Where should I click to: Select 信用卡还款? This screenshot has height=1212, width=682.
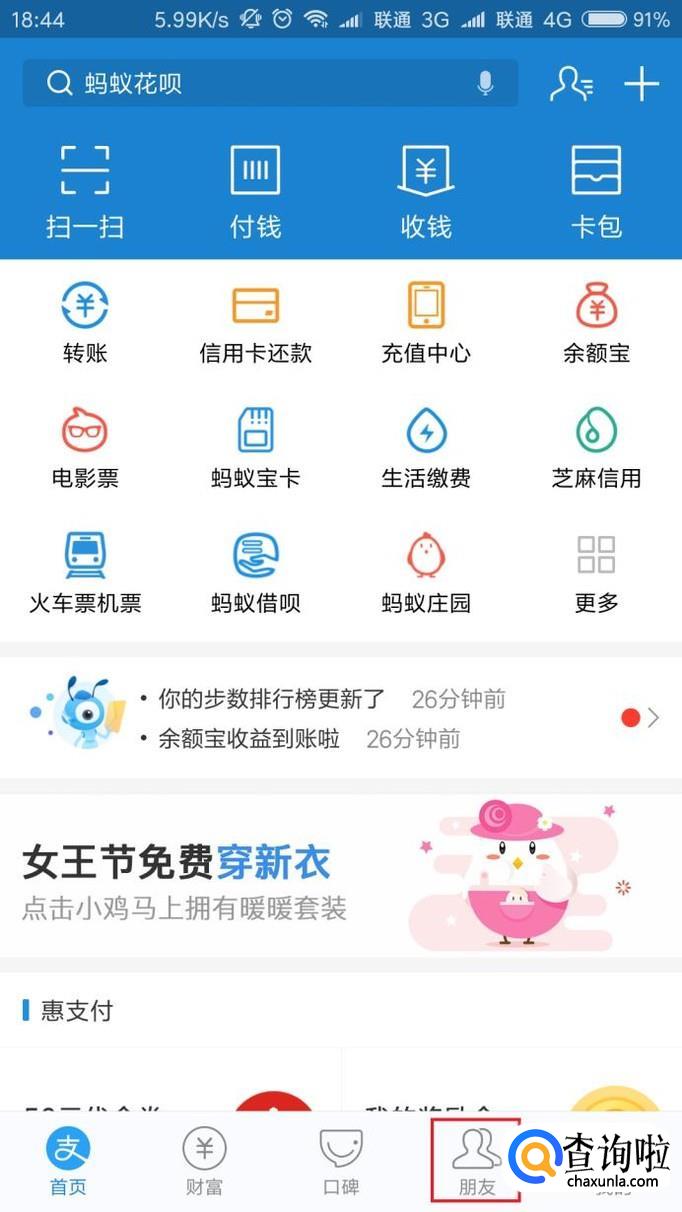pyautogui.click(x=255, y=322)
